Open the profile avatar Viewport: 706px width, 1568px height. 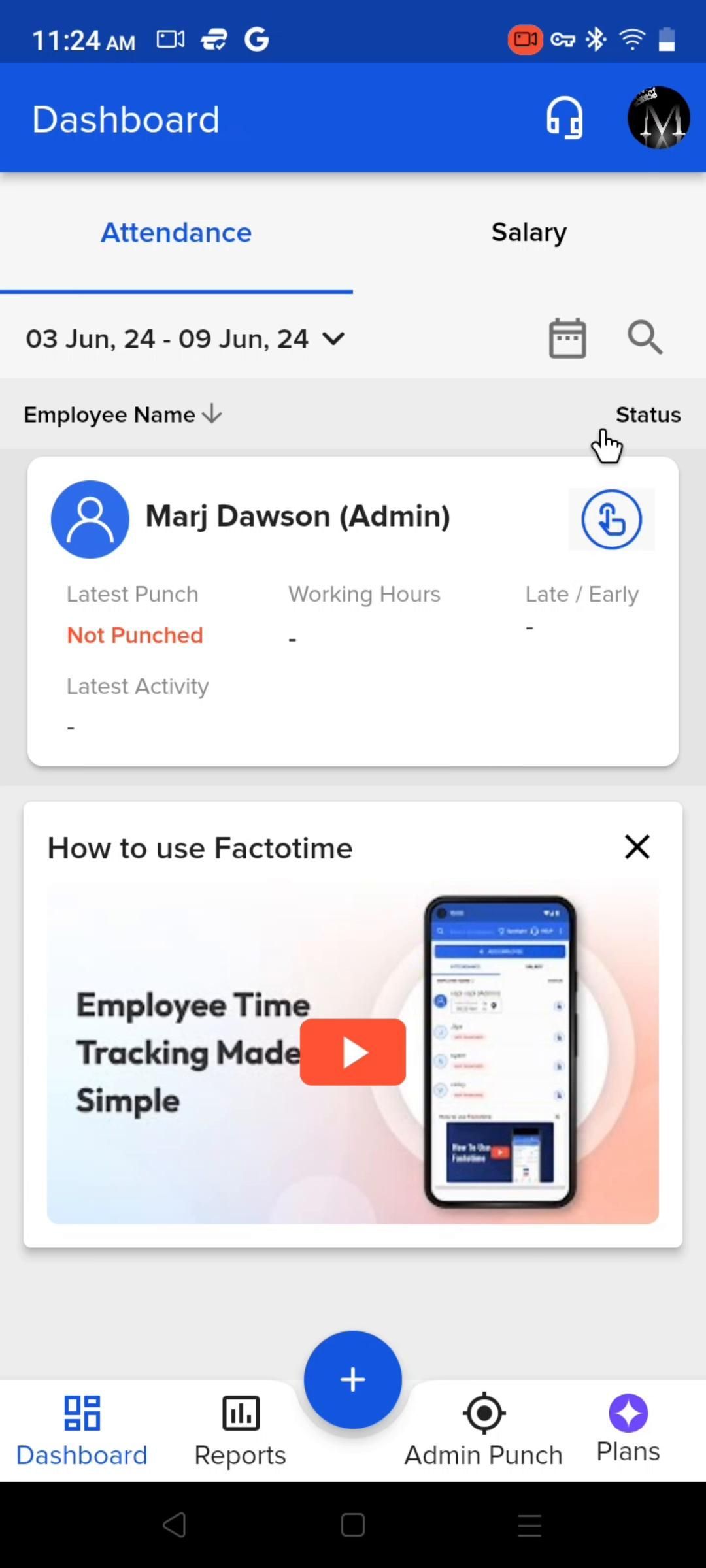click(x=658, y=118)
